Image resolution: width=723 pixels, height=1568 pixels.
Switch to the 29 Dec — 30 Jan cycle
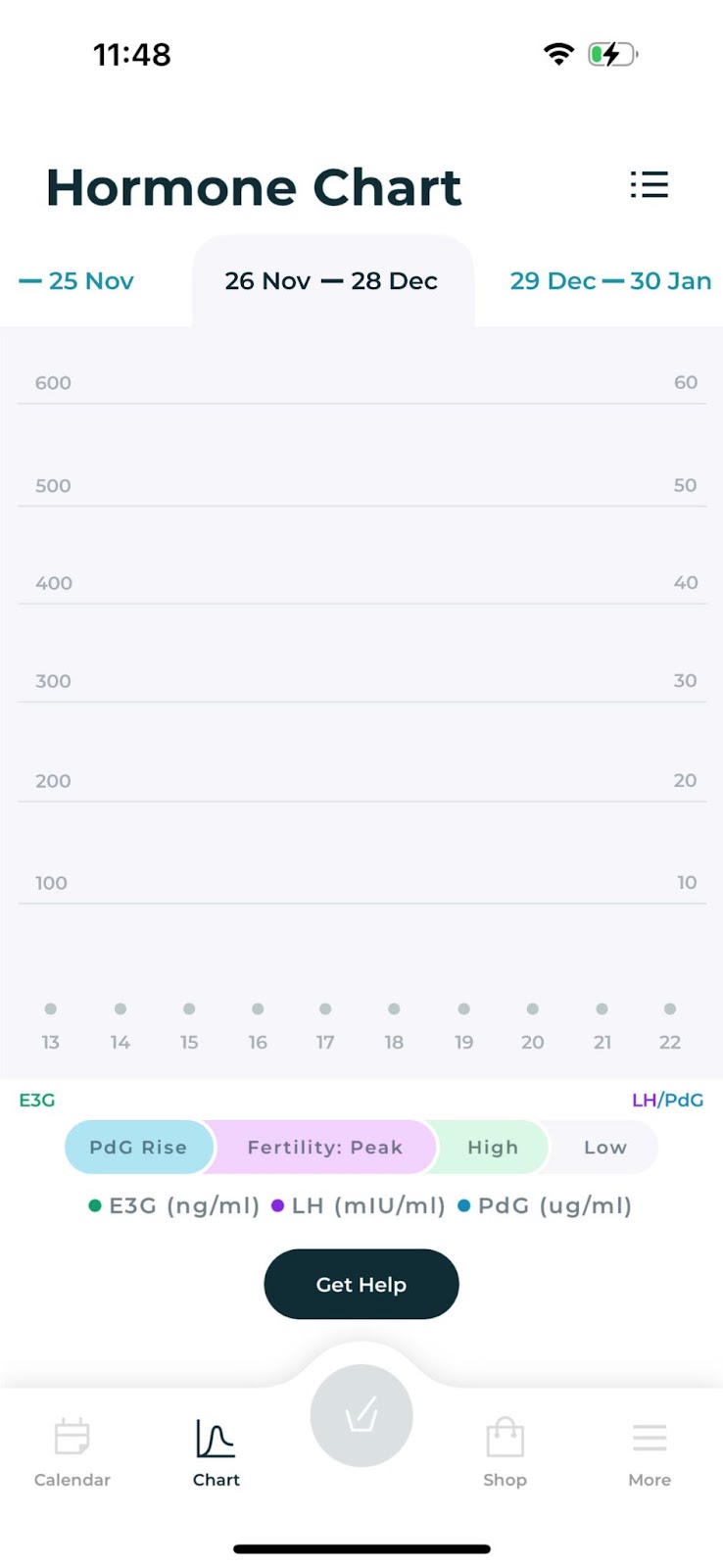point(609,281)
